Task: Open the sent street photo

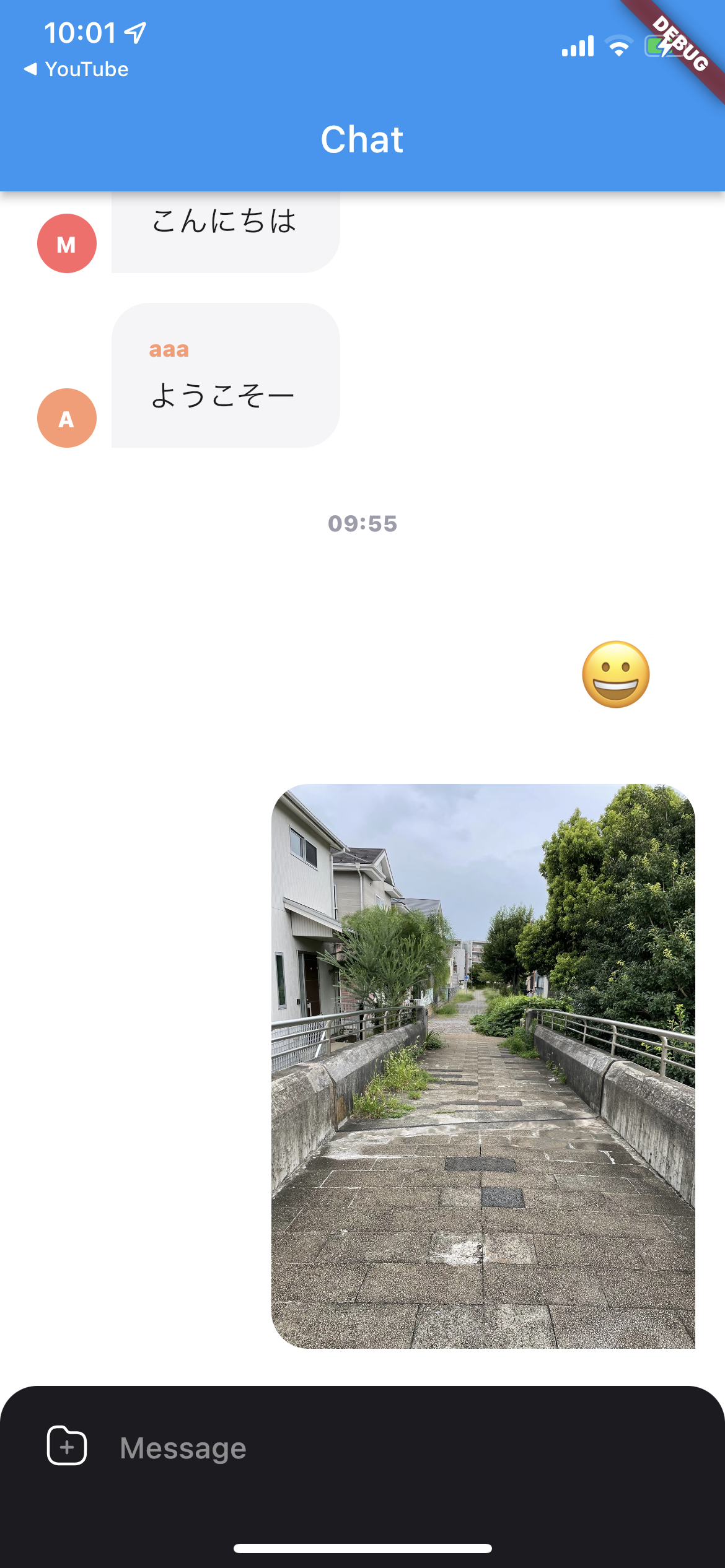Action: [x=483, y=1065]
